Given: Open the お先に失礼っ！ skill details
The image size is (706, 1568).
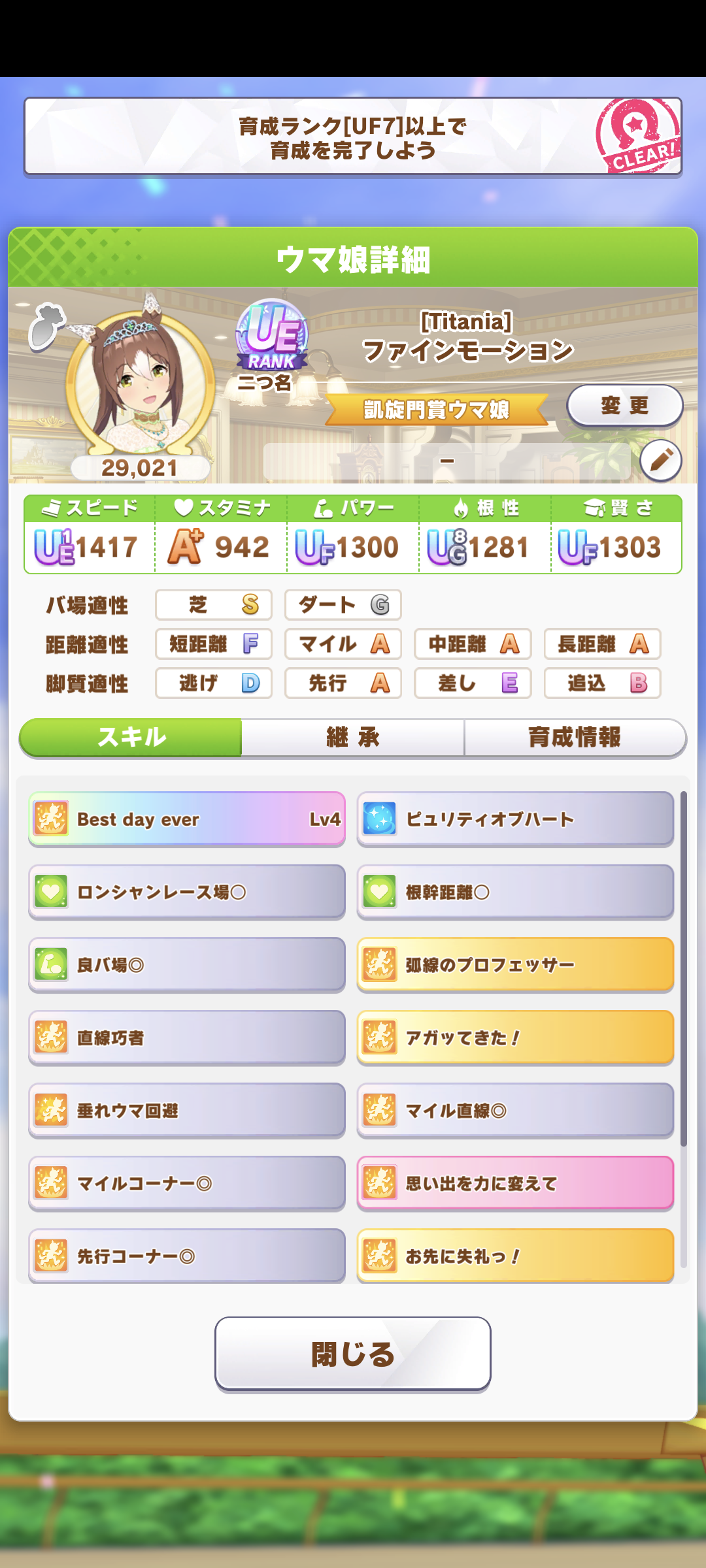Looking at the screenshot, I should point(515,1256).
